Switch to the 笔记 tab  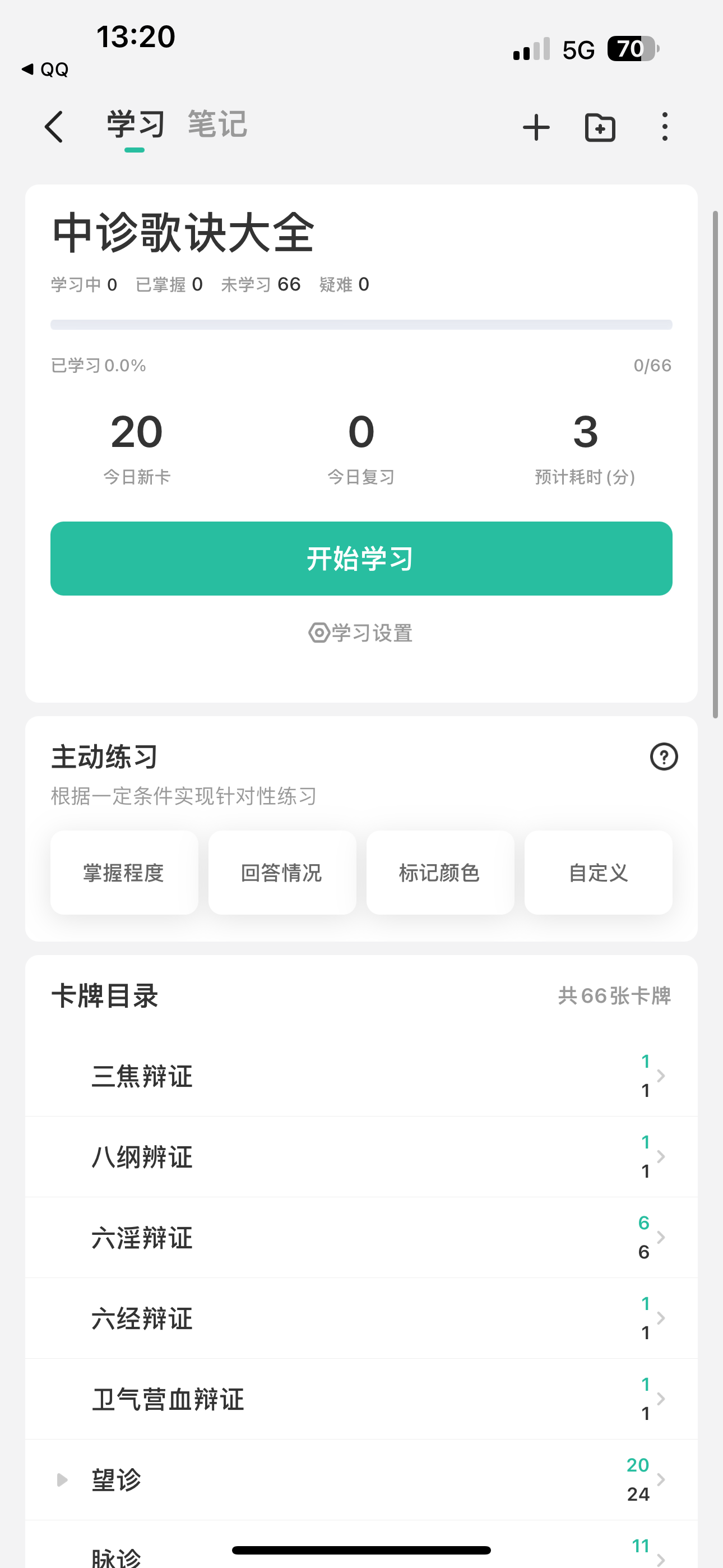(x=217, y=125)
